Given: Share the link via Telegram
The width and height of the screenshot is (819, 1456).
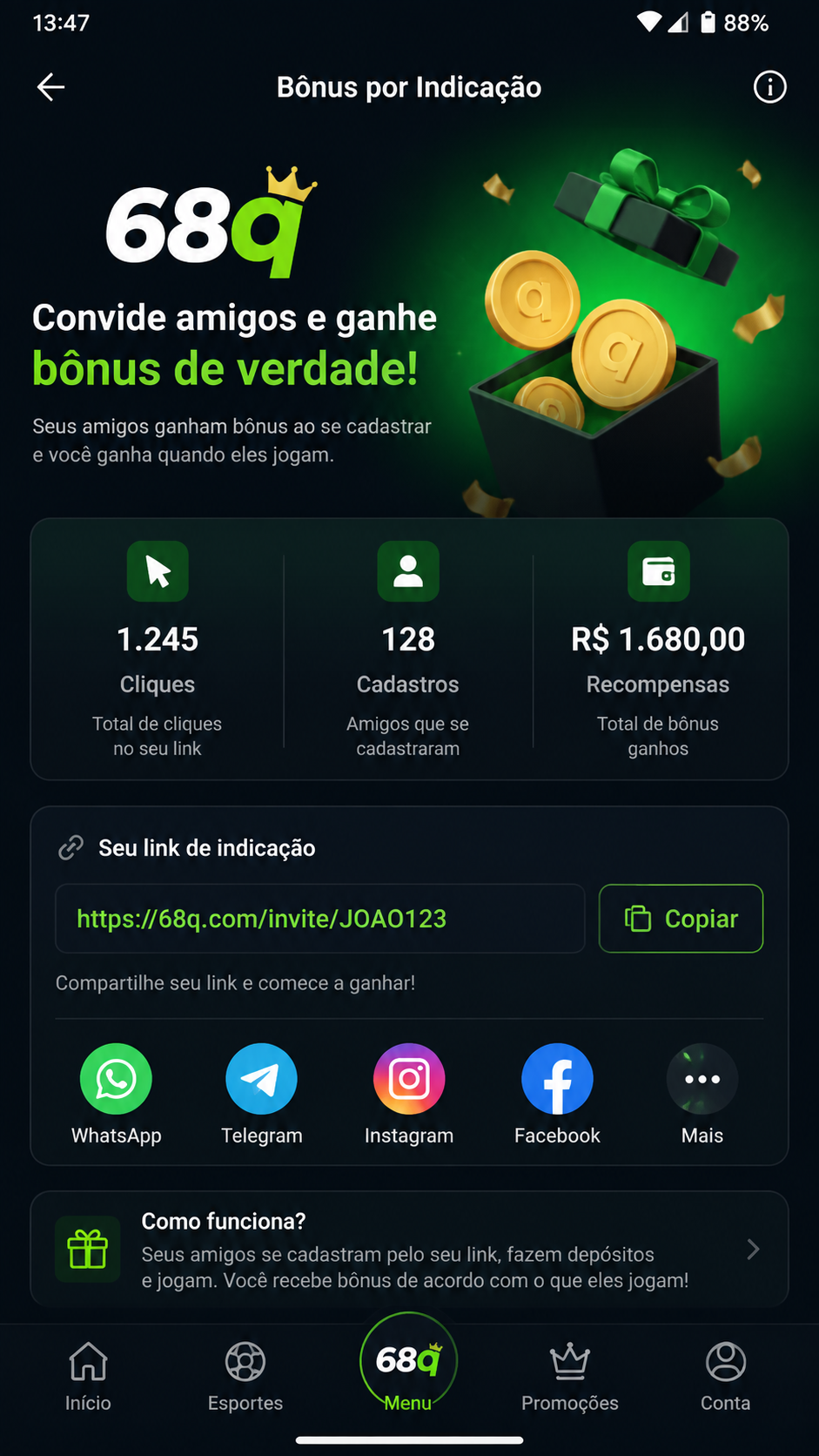Looking at the screenshot, I should (x=261, y=1095).
